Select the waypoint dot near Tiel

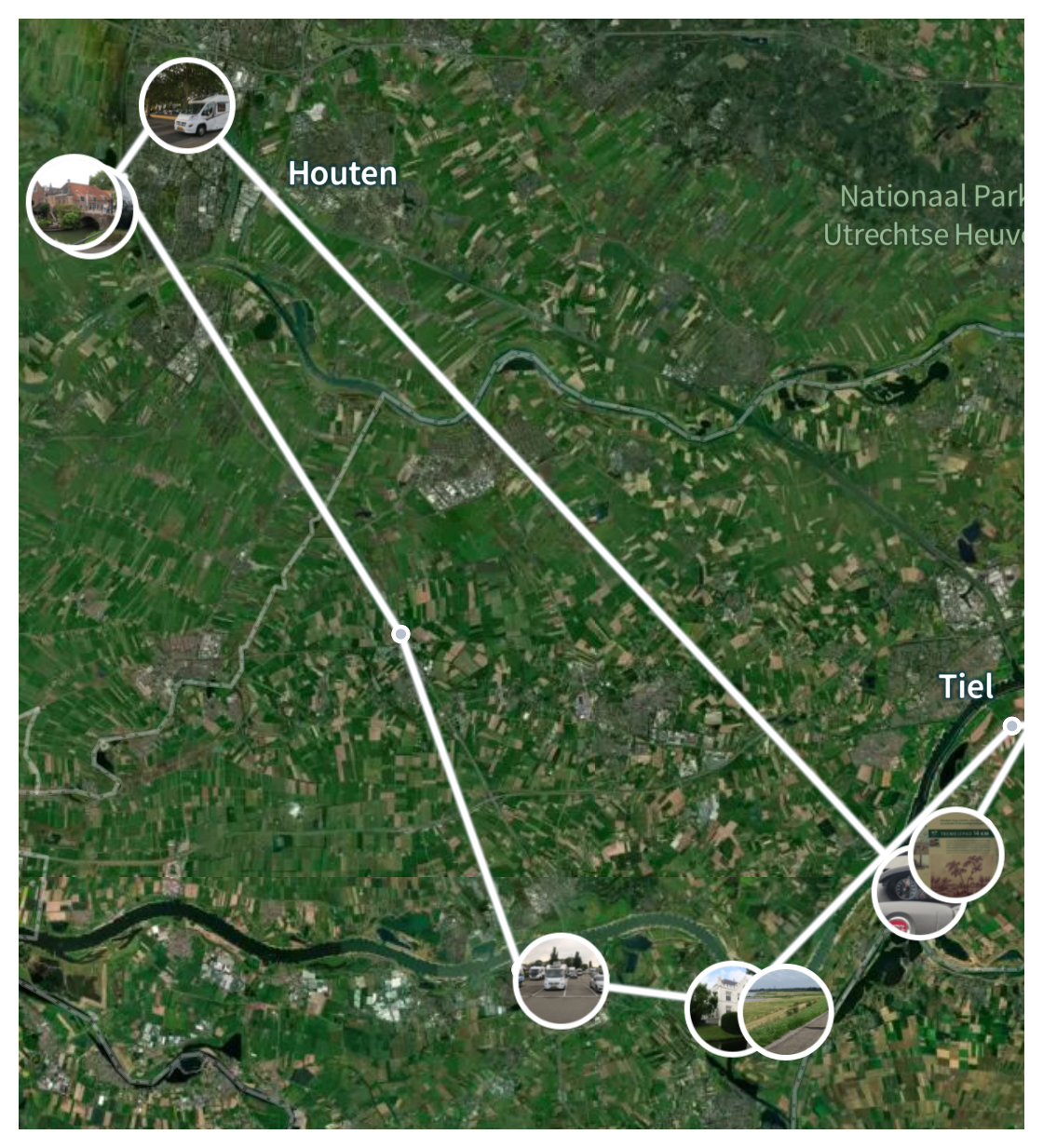pyautogui.click(x=1012, y=726)
